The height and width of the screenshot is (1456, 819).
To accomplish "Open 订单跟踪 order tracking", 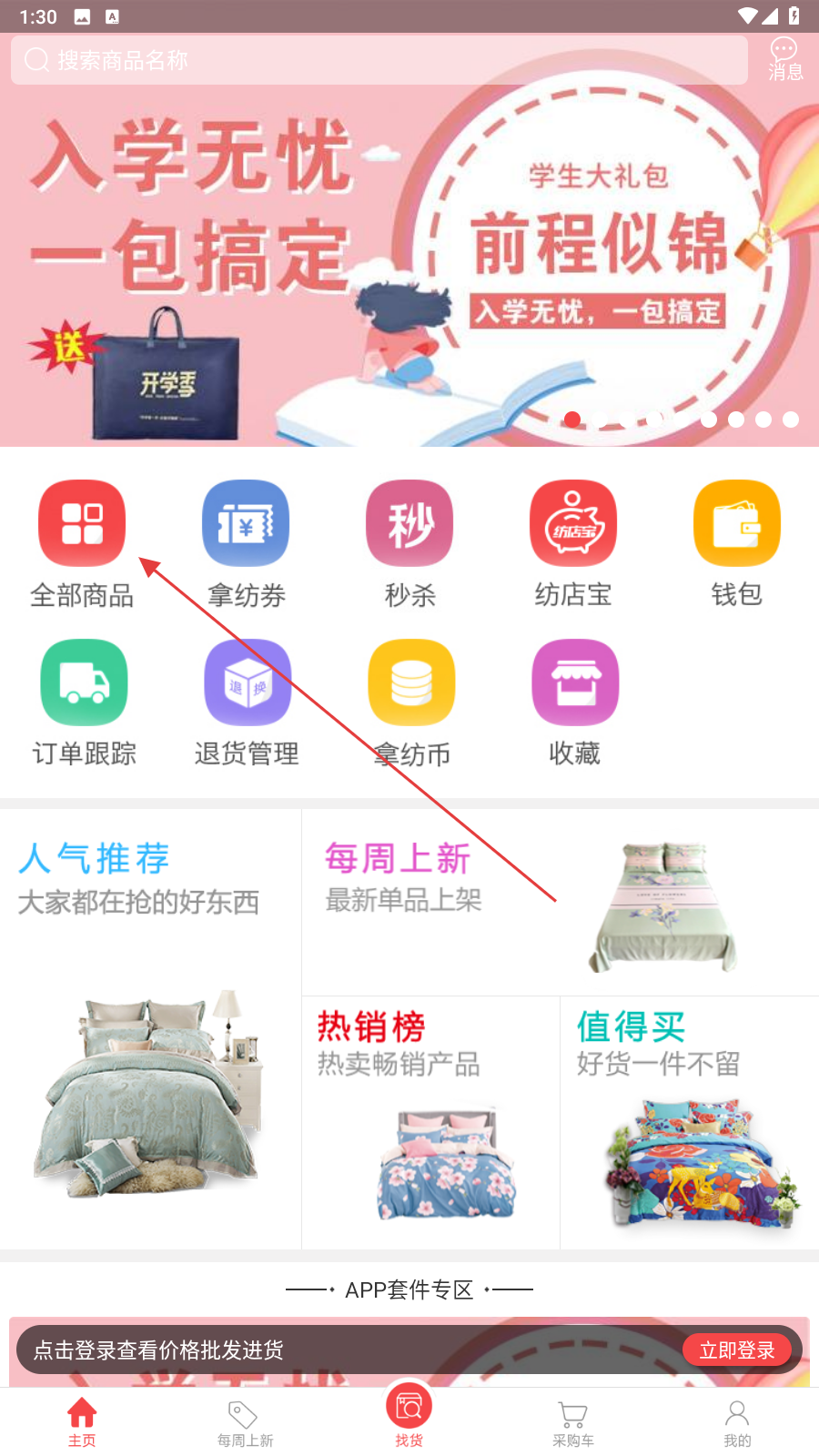I will tap(84, 703).
